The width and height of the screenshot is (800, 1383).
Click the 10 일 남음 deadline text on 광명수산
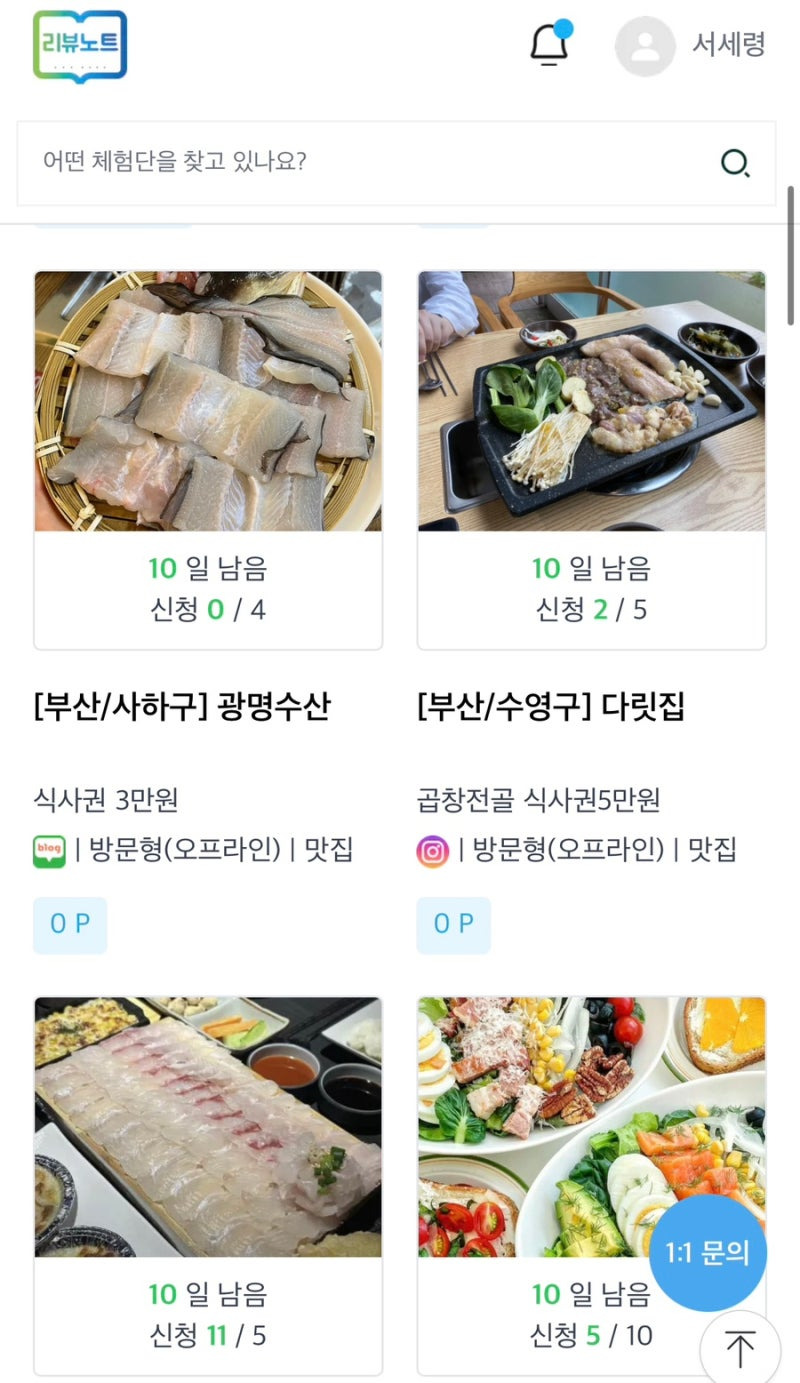[208, 568]
